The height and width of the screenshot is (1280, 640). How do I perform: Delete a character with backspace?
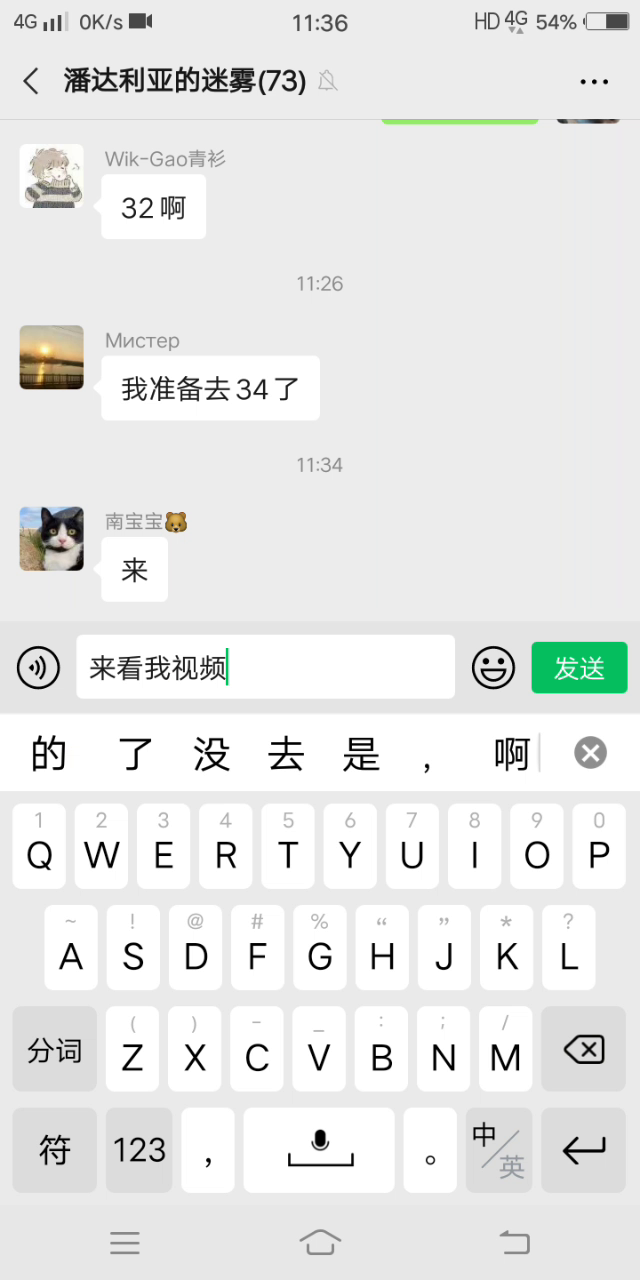[583, 1049]
